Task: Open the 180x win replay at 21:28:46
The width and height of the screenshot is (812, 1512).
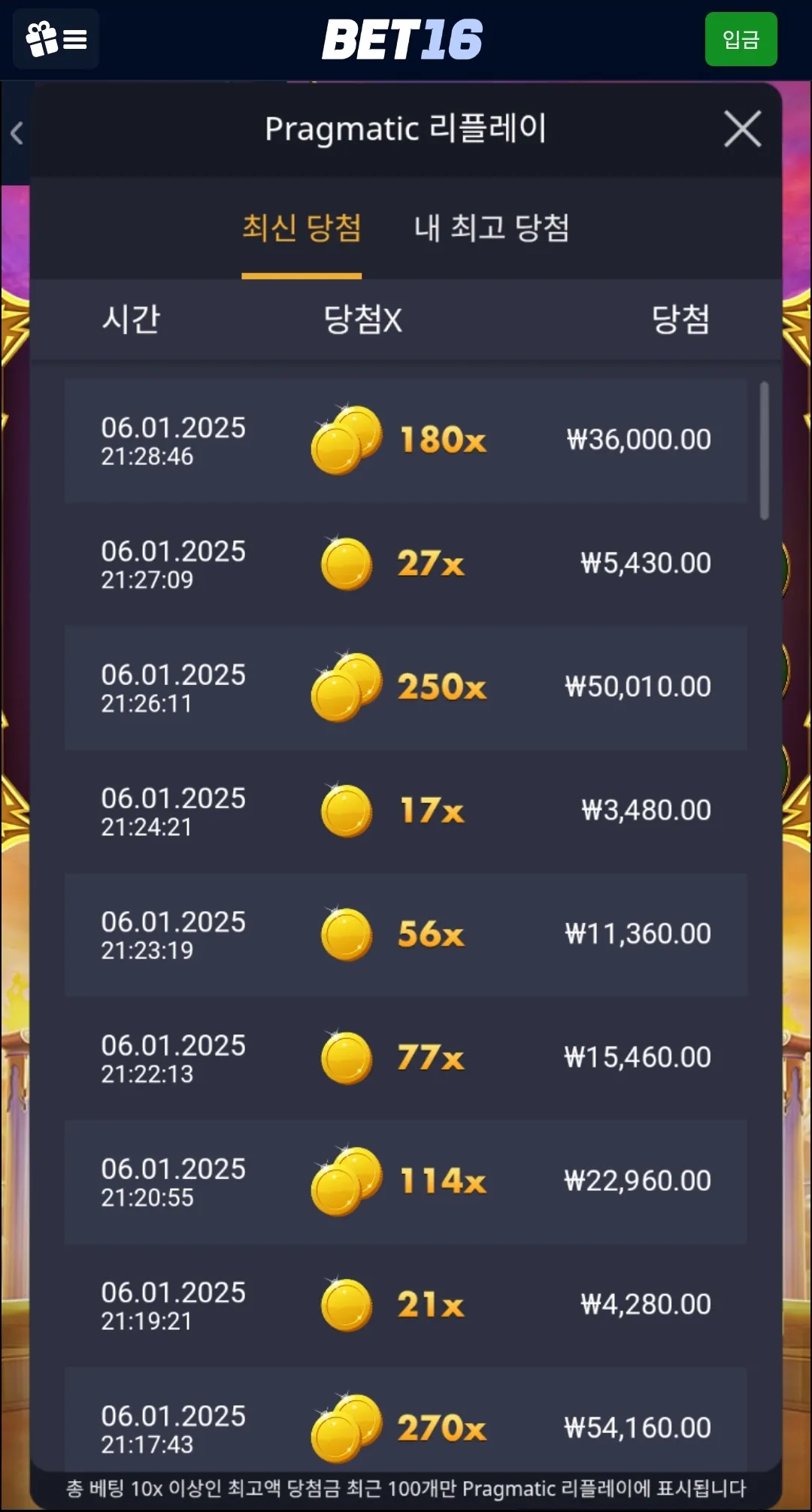Action: 406,441
